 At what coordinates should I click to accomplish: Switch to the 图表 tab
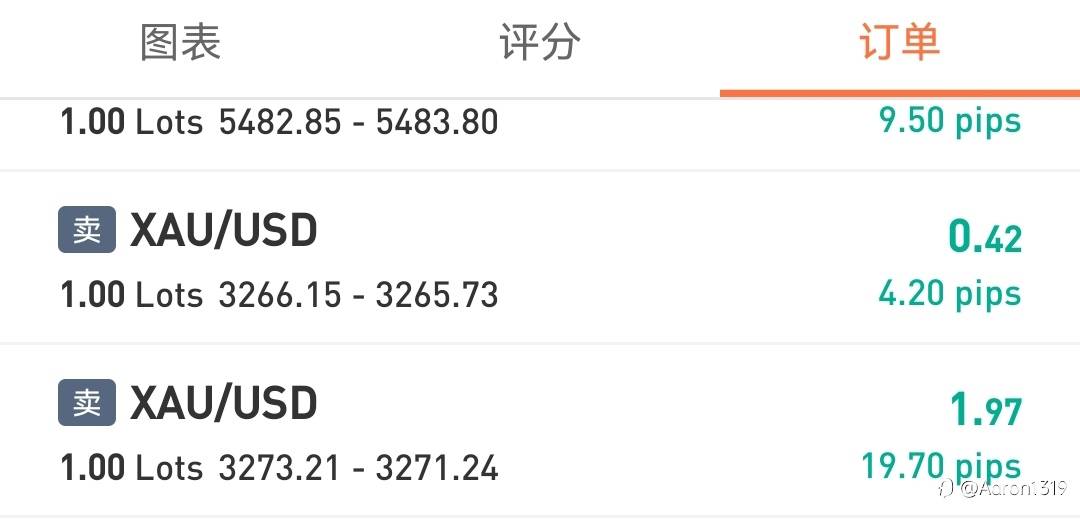(x=180, y=43)
